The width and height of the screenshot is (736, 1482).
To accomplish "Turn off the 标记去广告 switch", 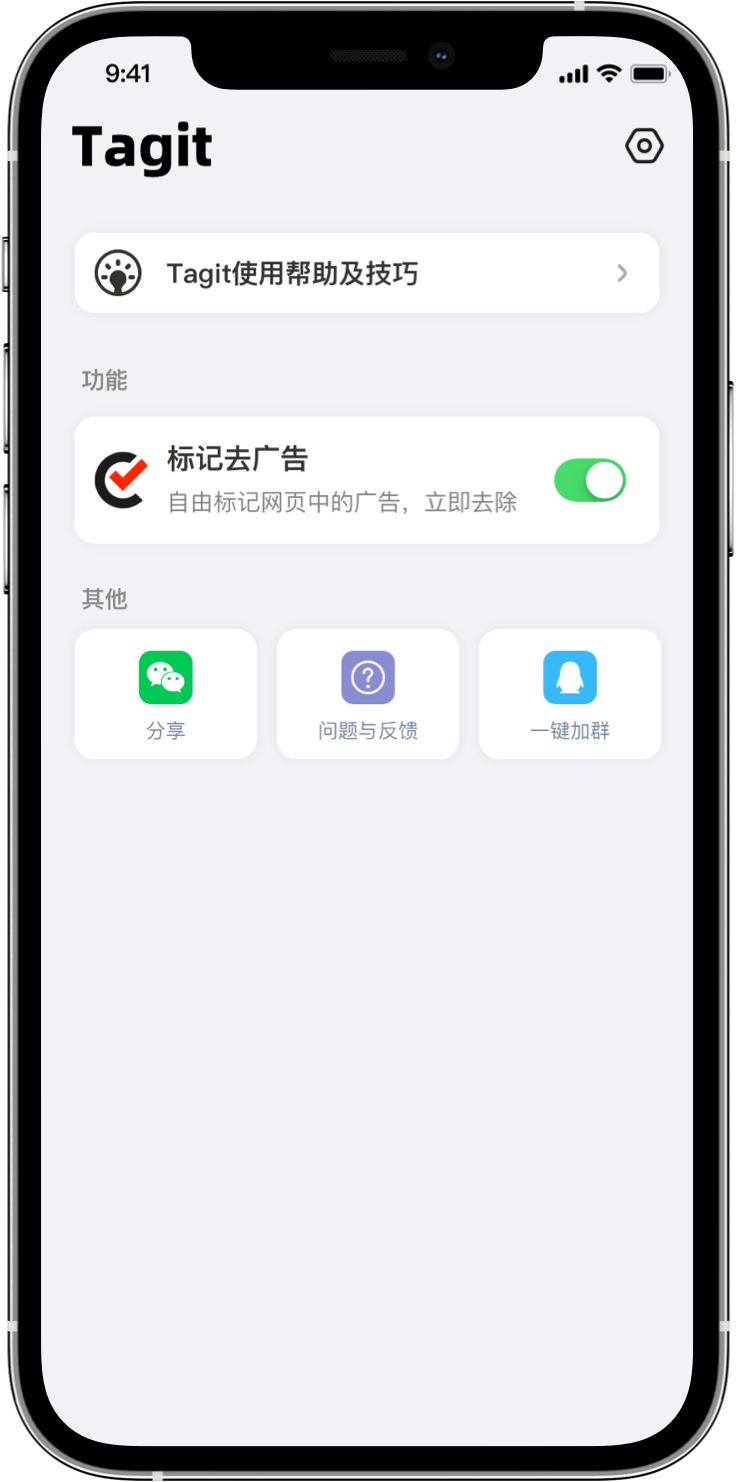I will coord(590,481).
